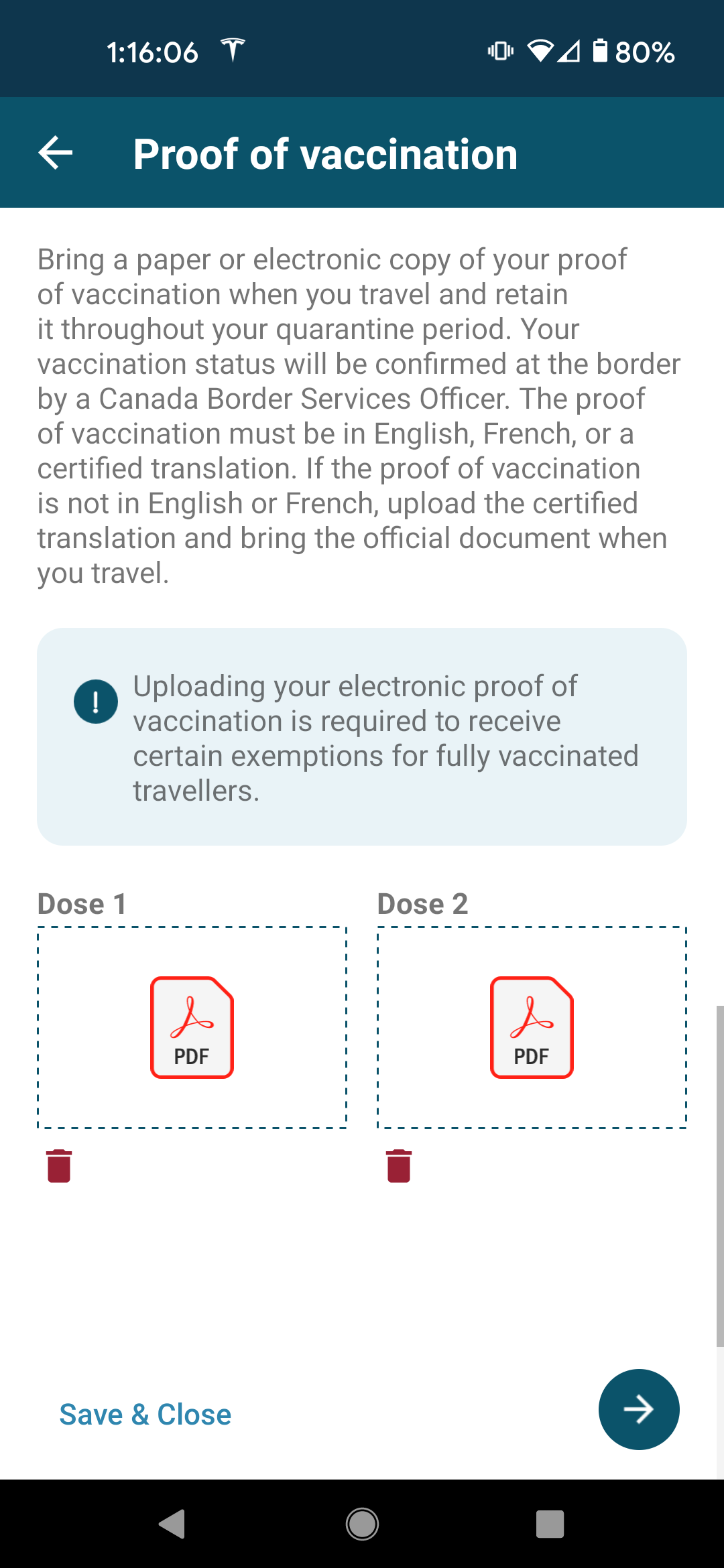724x1568 pixels.
Task: Tap the system back button
Action: pos(173,1524)
